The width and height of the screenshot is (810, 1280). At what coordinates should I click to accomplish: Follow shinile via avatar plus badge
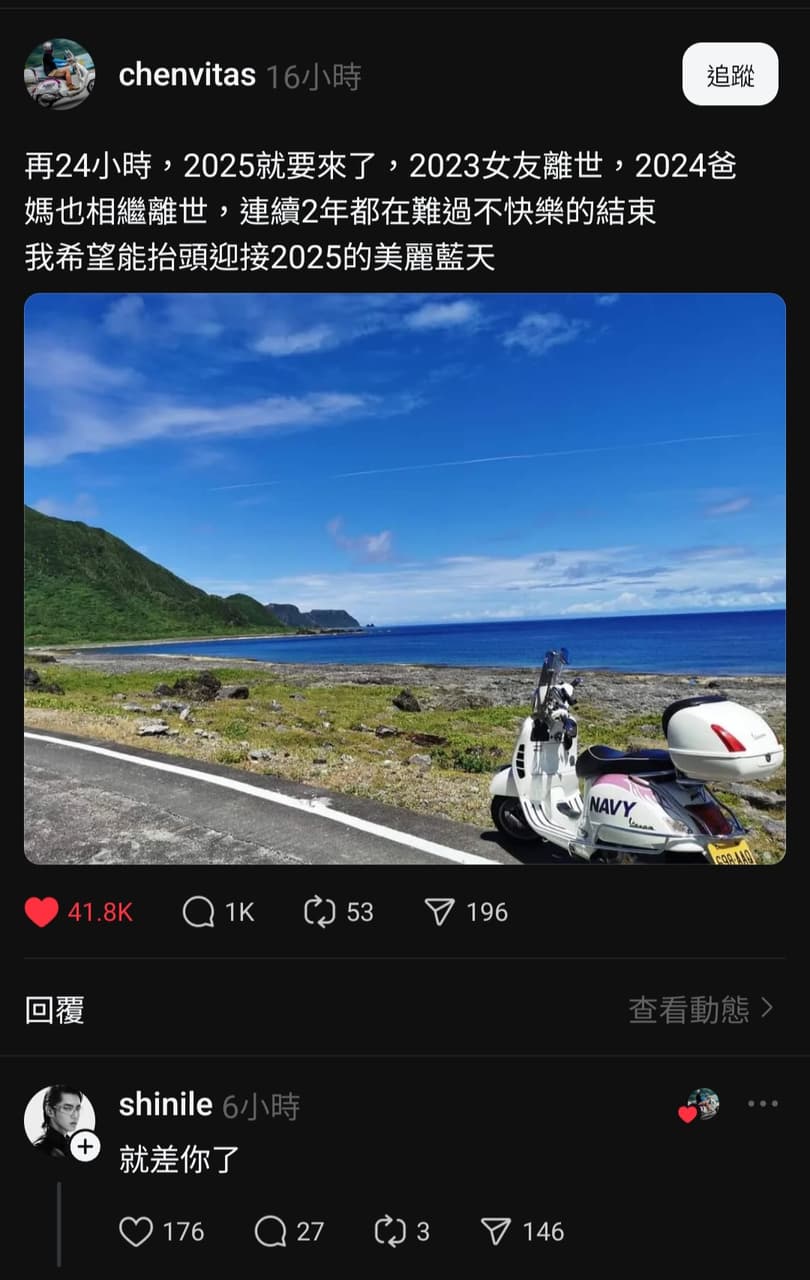pyautogui.click(x=85, y=1146)
